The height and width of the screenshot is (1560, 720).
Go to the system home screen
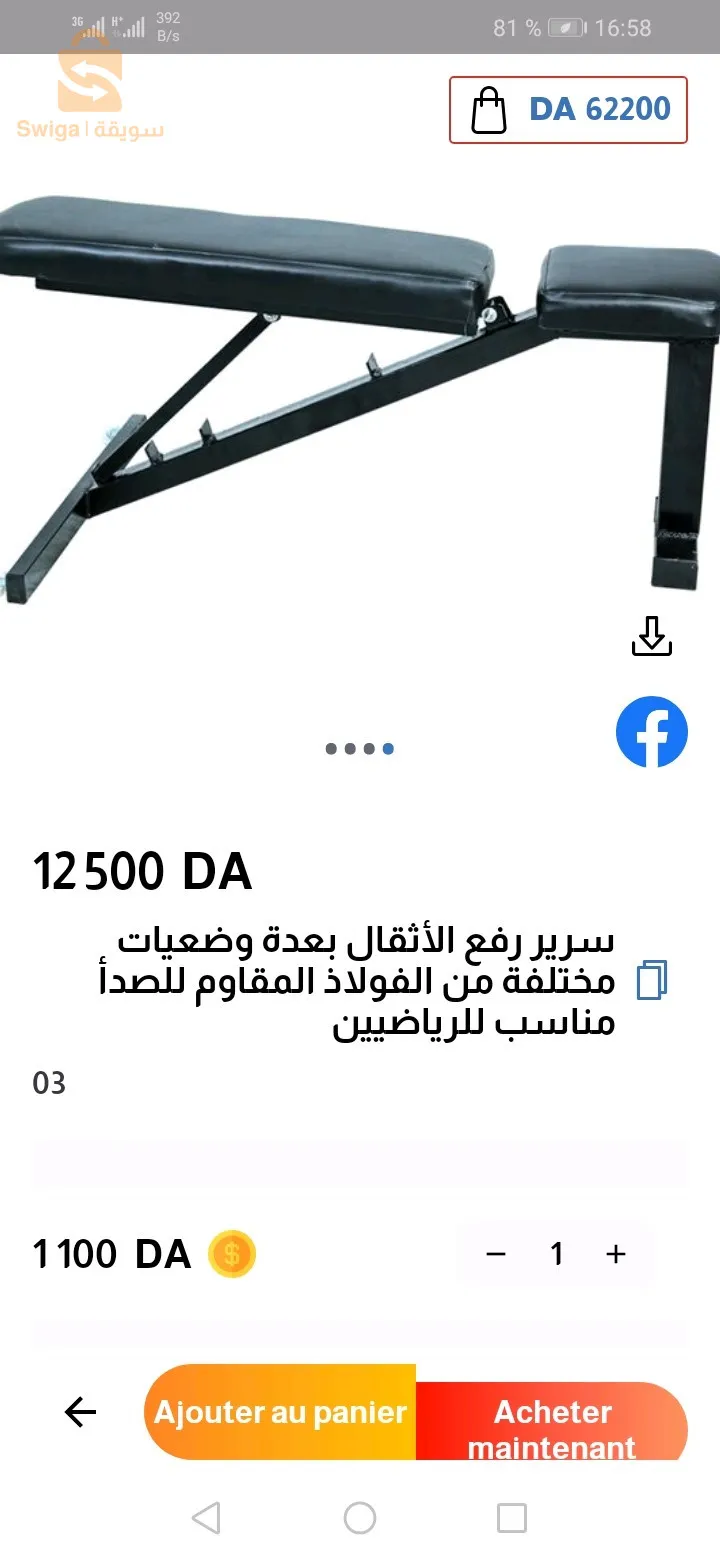[360, 1518]
